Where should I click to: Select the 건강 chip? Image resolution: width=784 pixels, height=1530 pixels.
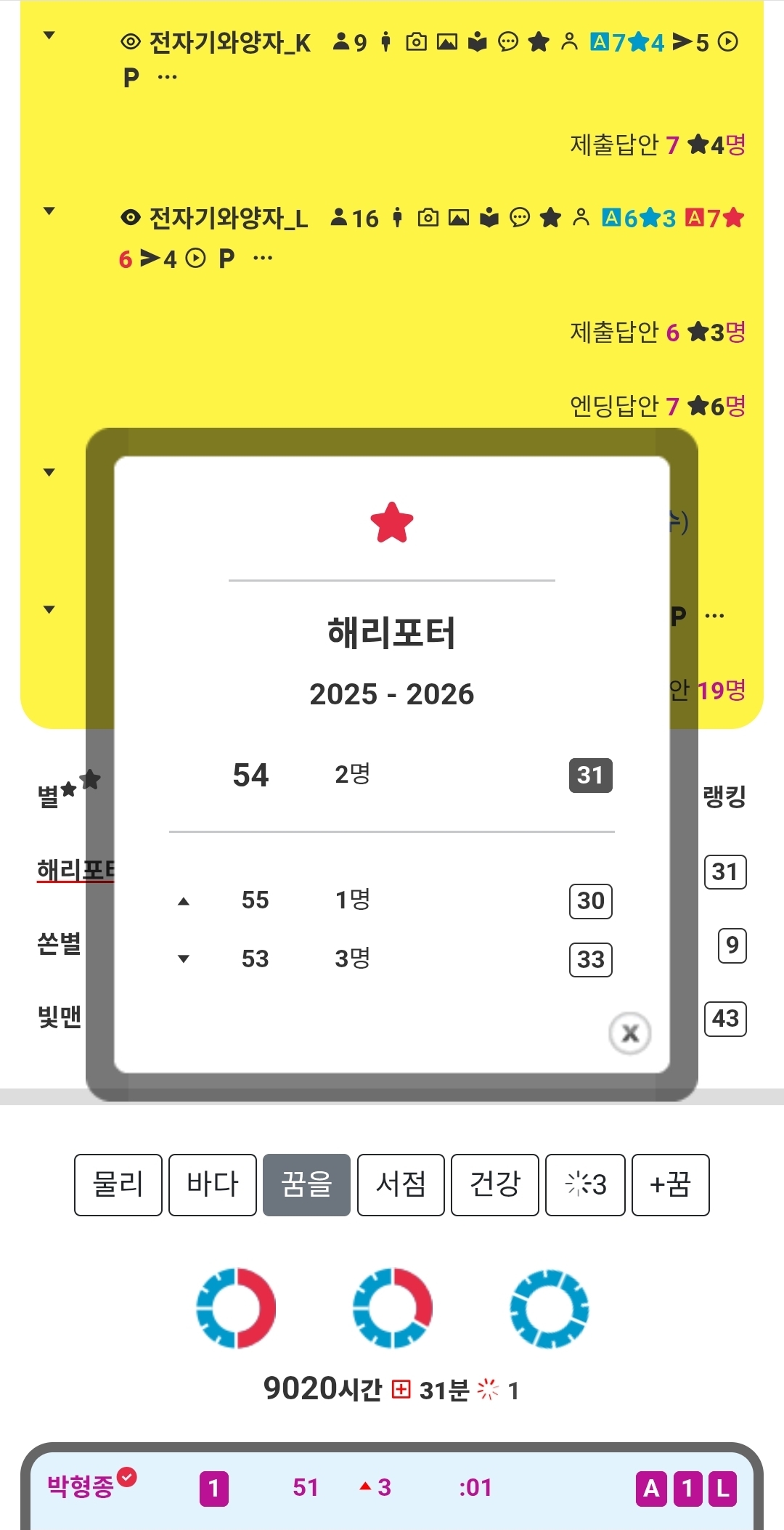tap(495, 1185)
